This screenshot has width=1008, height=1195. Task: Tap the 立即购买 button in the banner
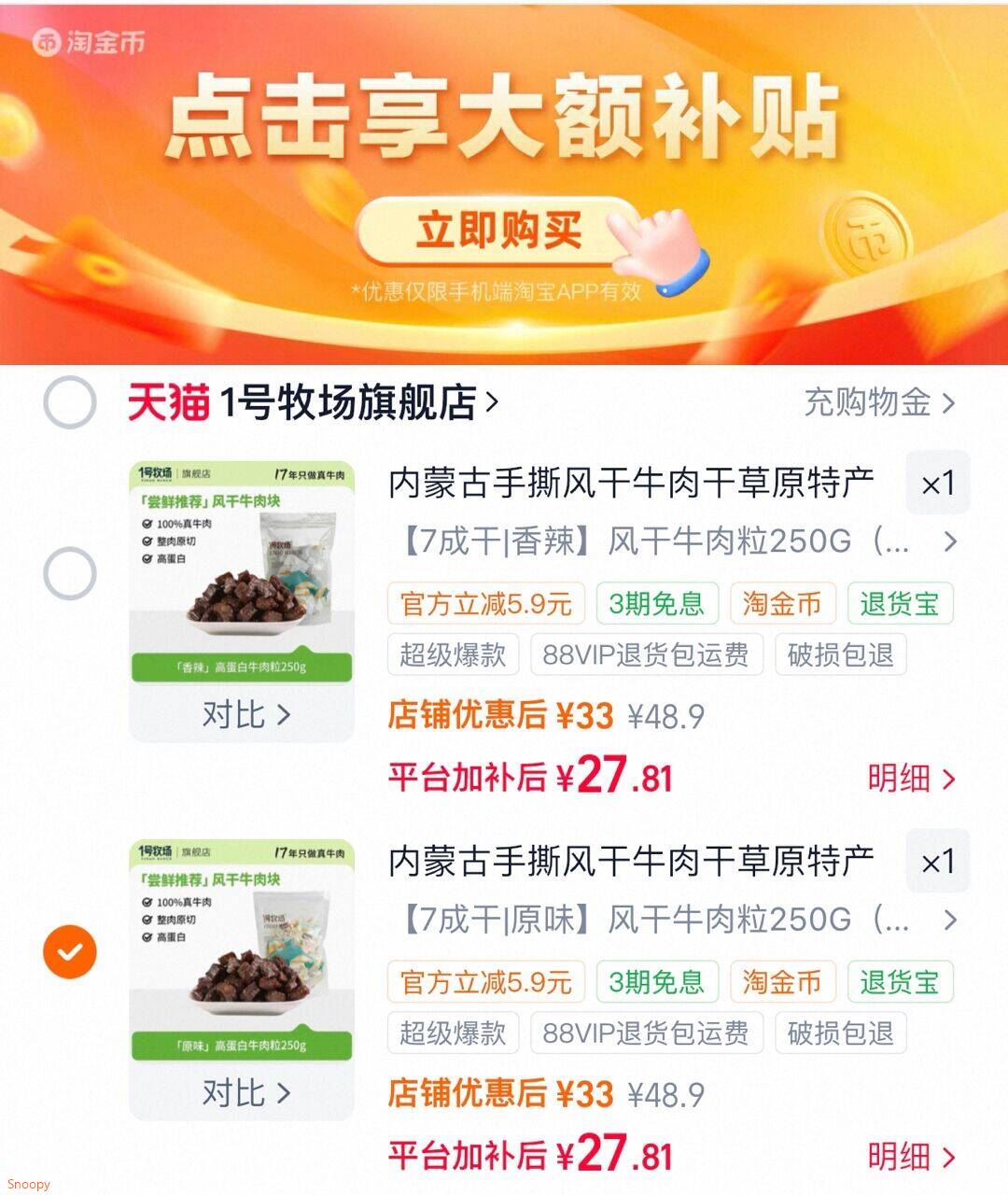(x=498, y=231)
